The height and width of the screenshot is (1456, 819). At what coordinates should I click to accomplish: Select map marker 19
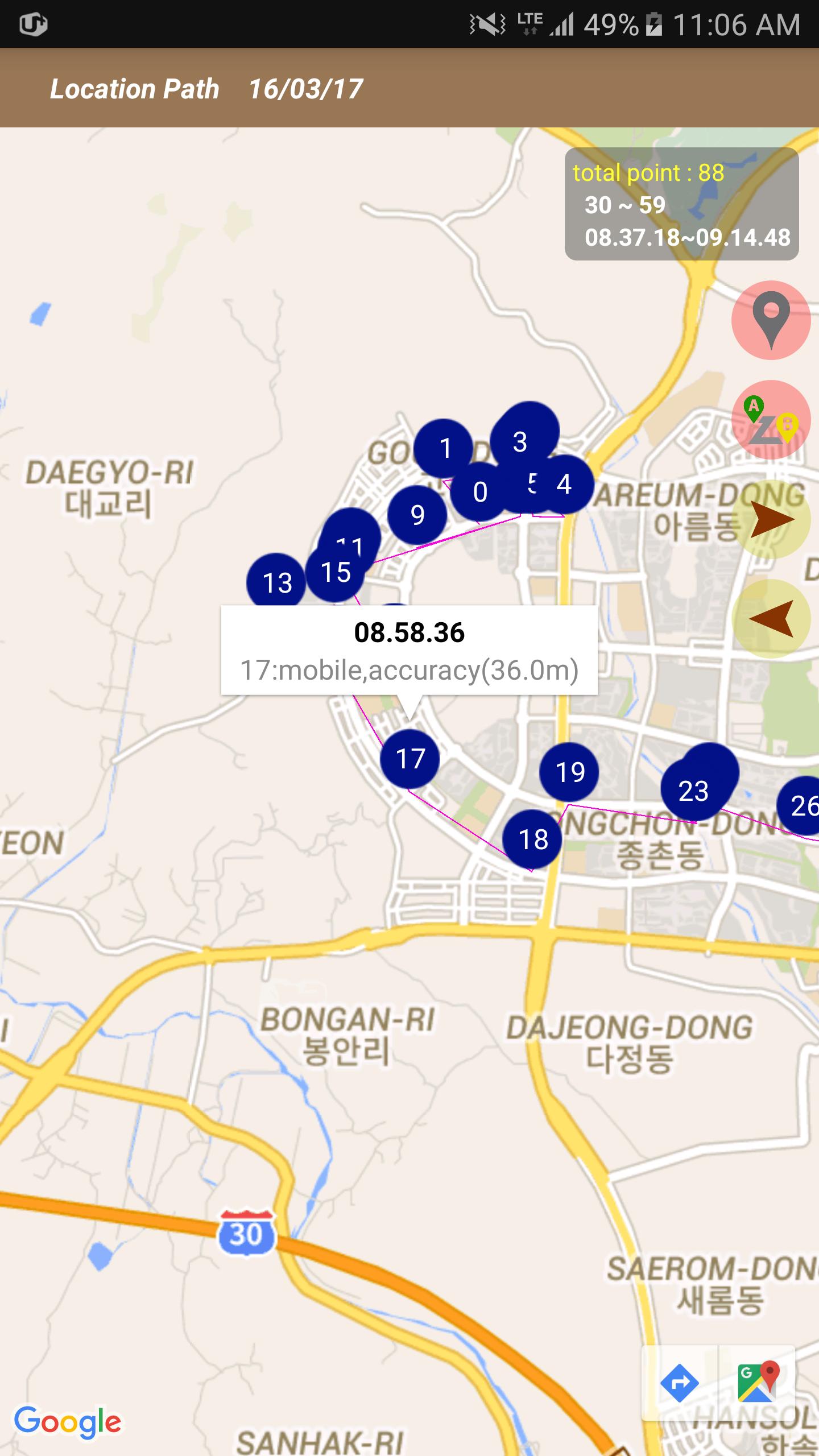coord(569,772)
